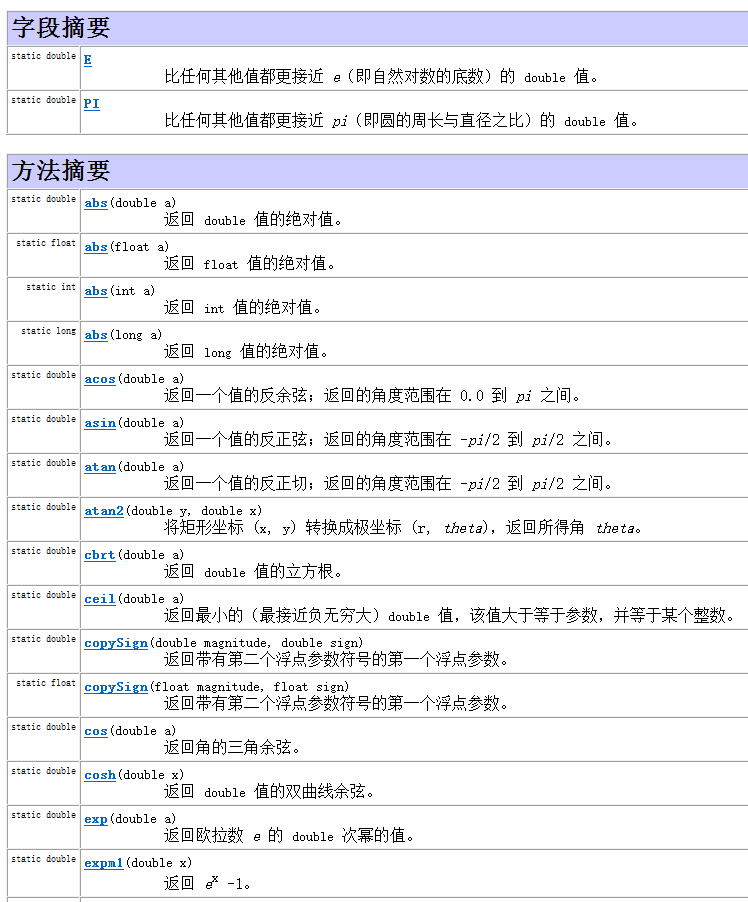
Task: Go to the cos(double a) method
Action: 96,731
